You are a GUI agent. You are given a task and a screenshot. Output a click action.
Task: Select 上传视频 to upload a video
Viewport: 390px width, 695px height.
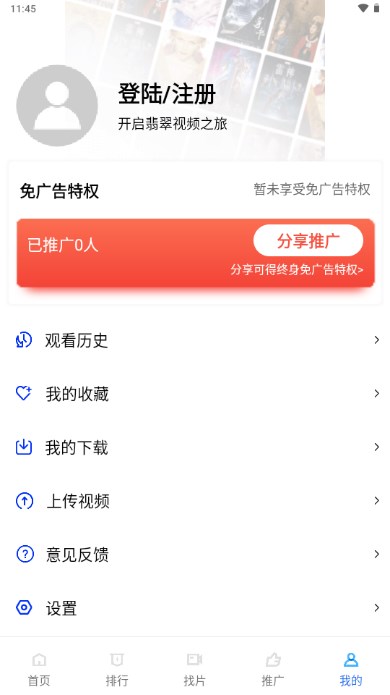point(195,501)
